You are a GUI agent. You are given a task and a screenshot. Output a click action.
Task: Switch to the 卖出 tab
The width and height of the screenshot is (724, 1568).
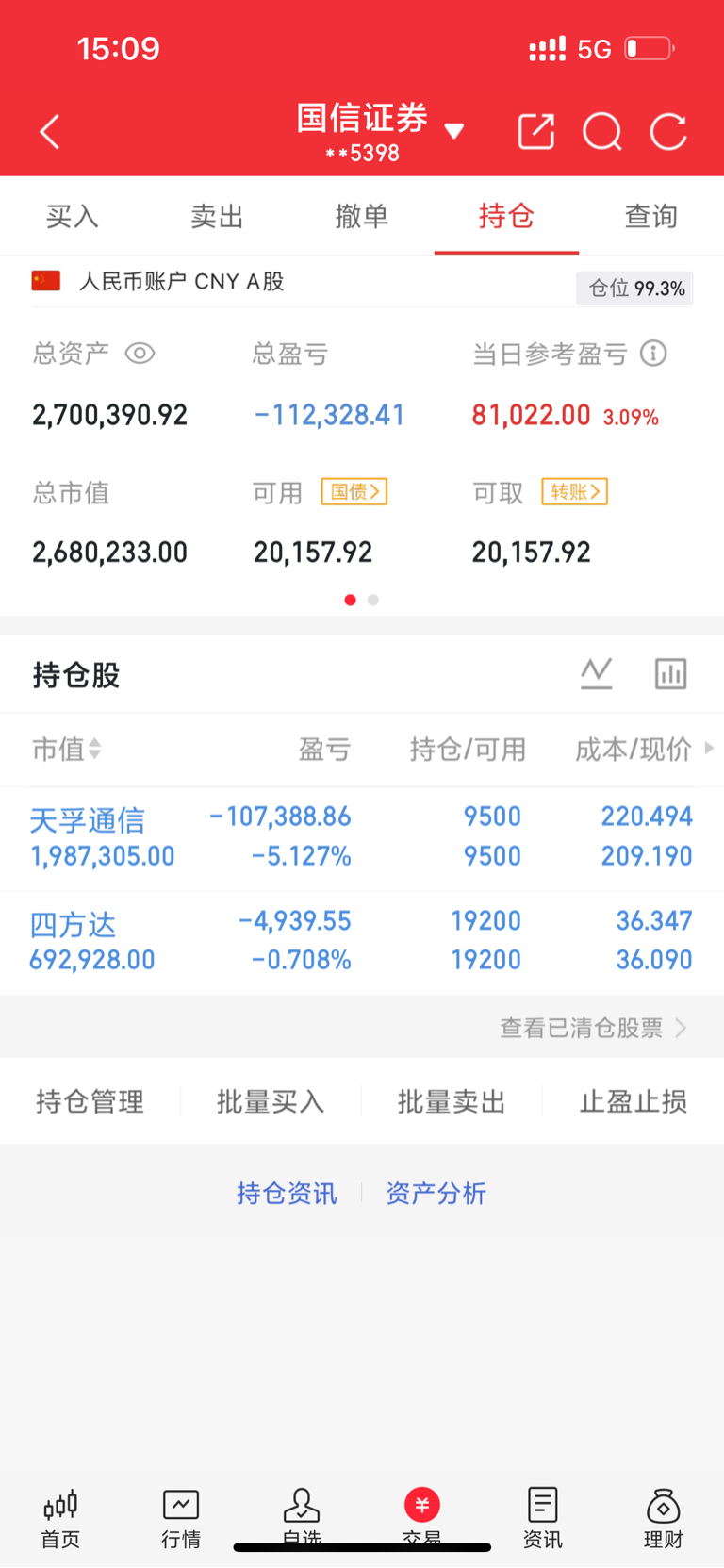(x=217, y=216)
